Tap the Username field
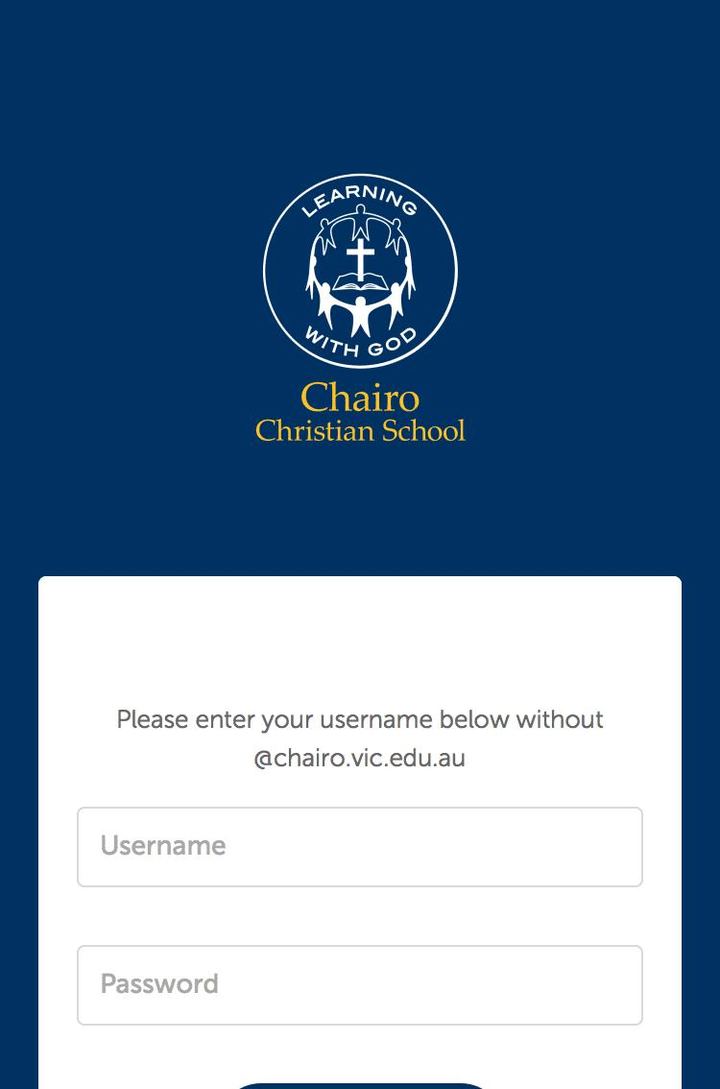 click(360, 847)
